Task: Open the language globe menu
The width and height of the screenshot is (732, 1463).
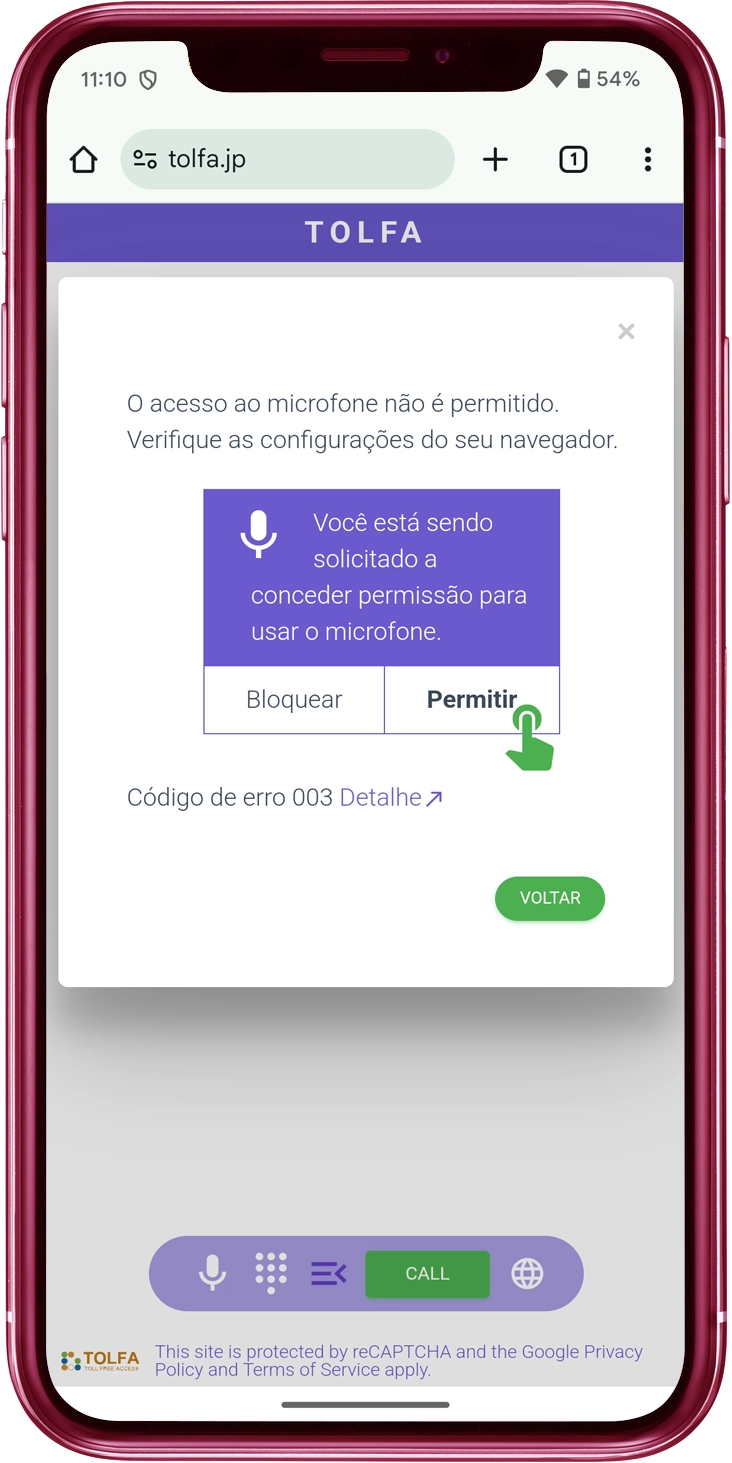Action: tap(527, 1274)
